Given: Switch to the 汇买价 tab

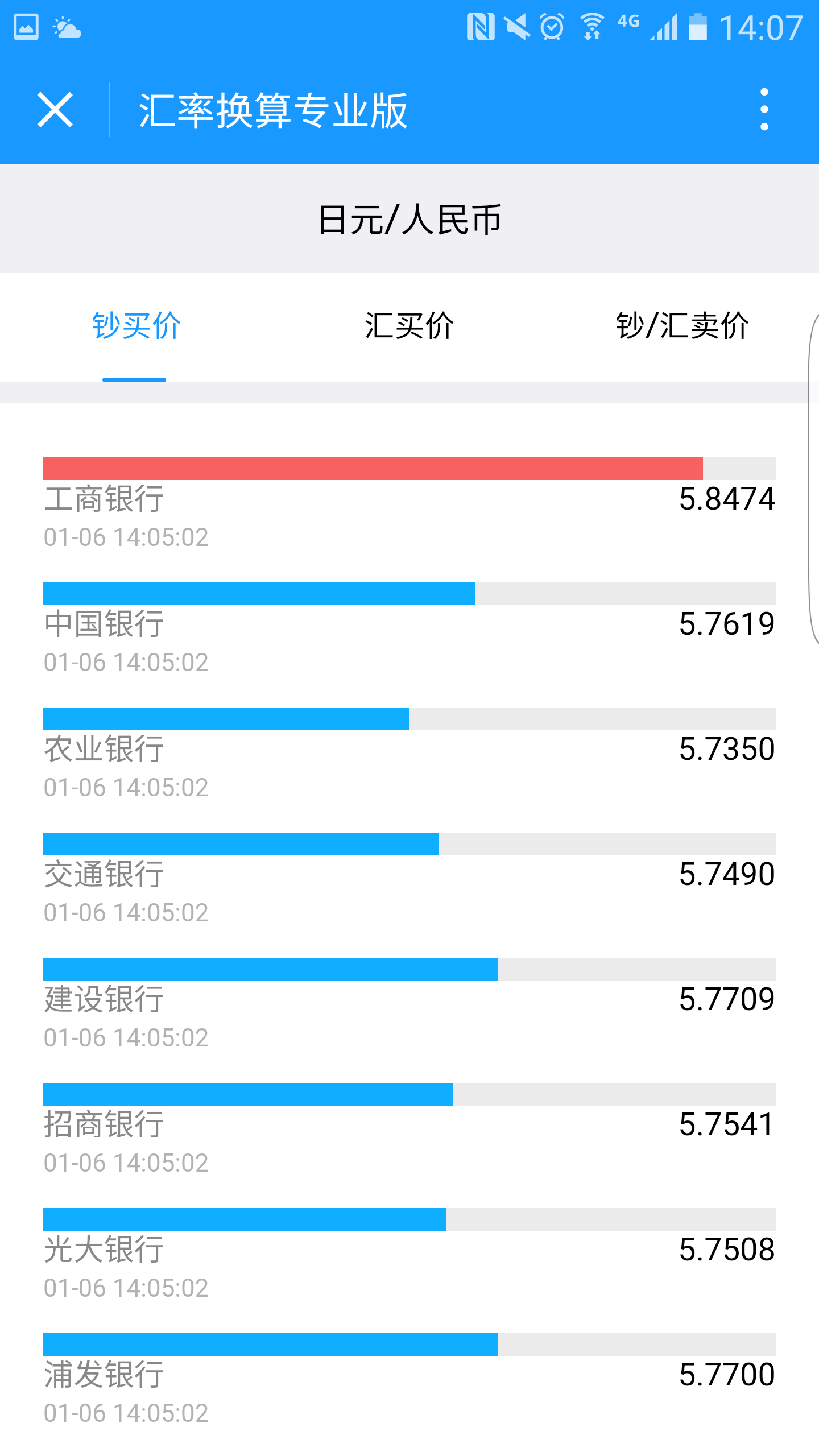Looking at the screenshot, I should [x=409, y=326].
